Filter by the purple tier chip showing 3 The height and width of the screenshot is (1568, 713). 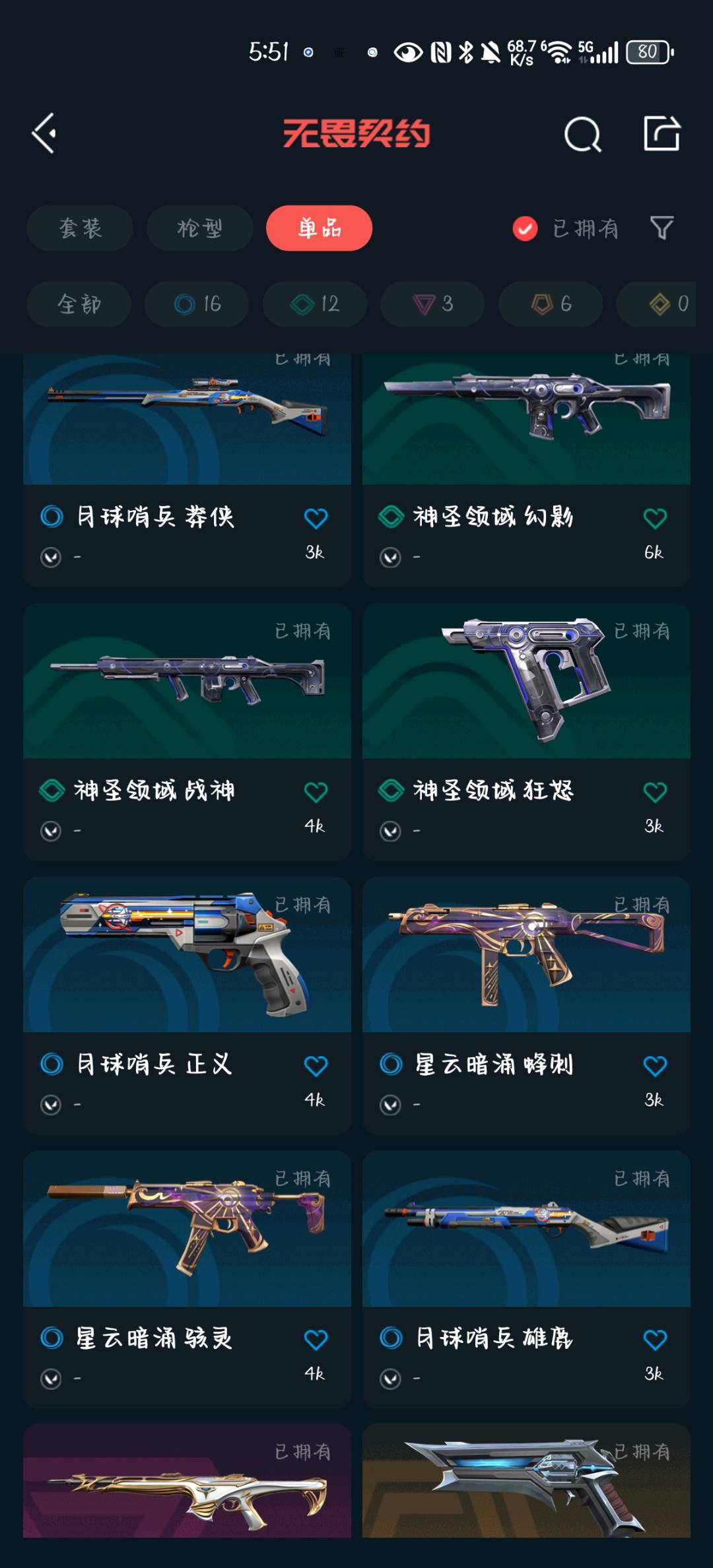(x=432, y=304)
